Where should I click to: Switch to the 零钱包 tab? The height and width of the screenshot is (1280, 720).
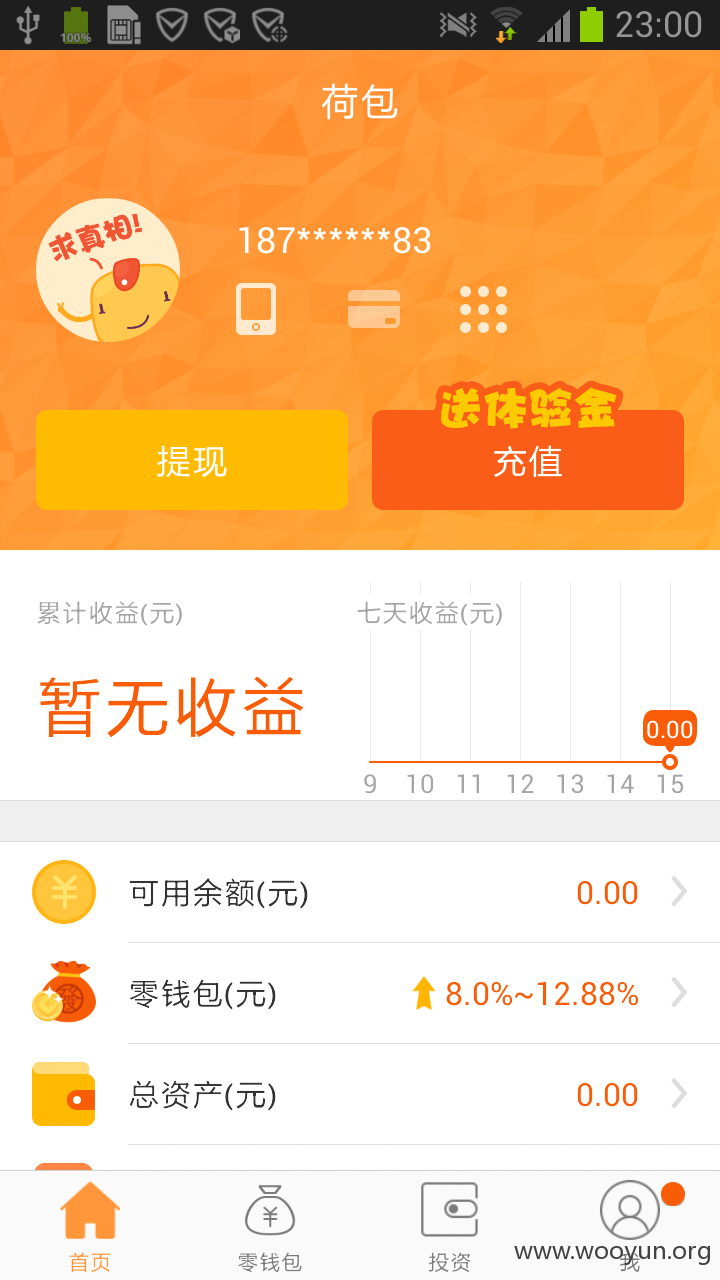tap(270, 1226)
